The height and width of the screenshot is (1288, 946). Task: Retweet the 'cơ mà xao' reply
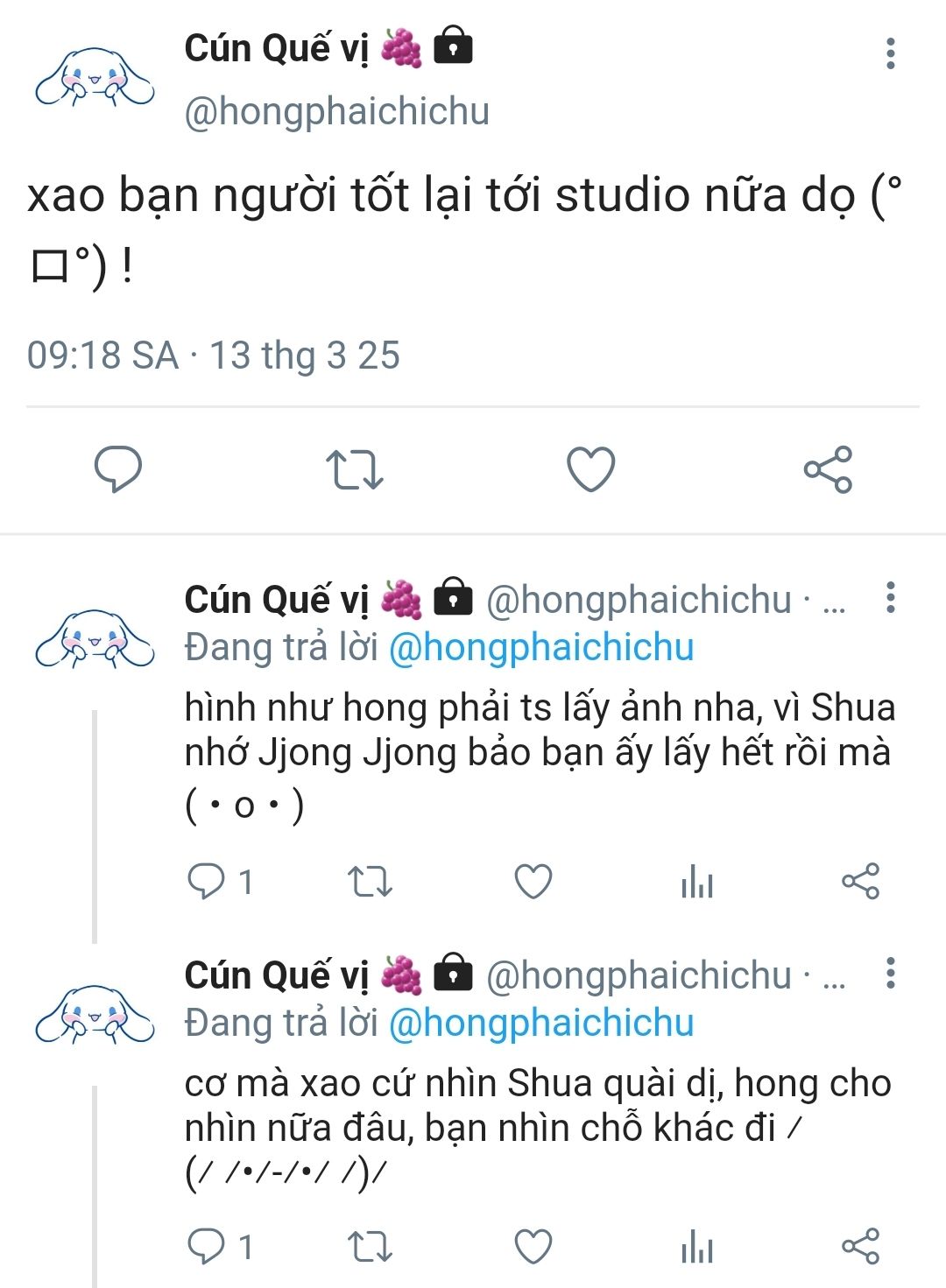tap(370, 1246)
